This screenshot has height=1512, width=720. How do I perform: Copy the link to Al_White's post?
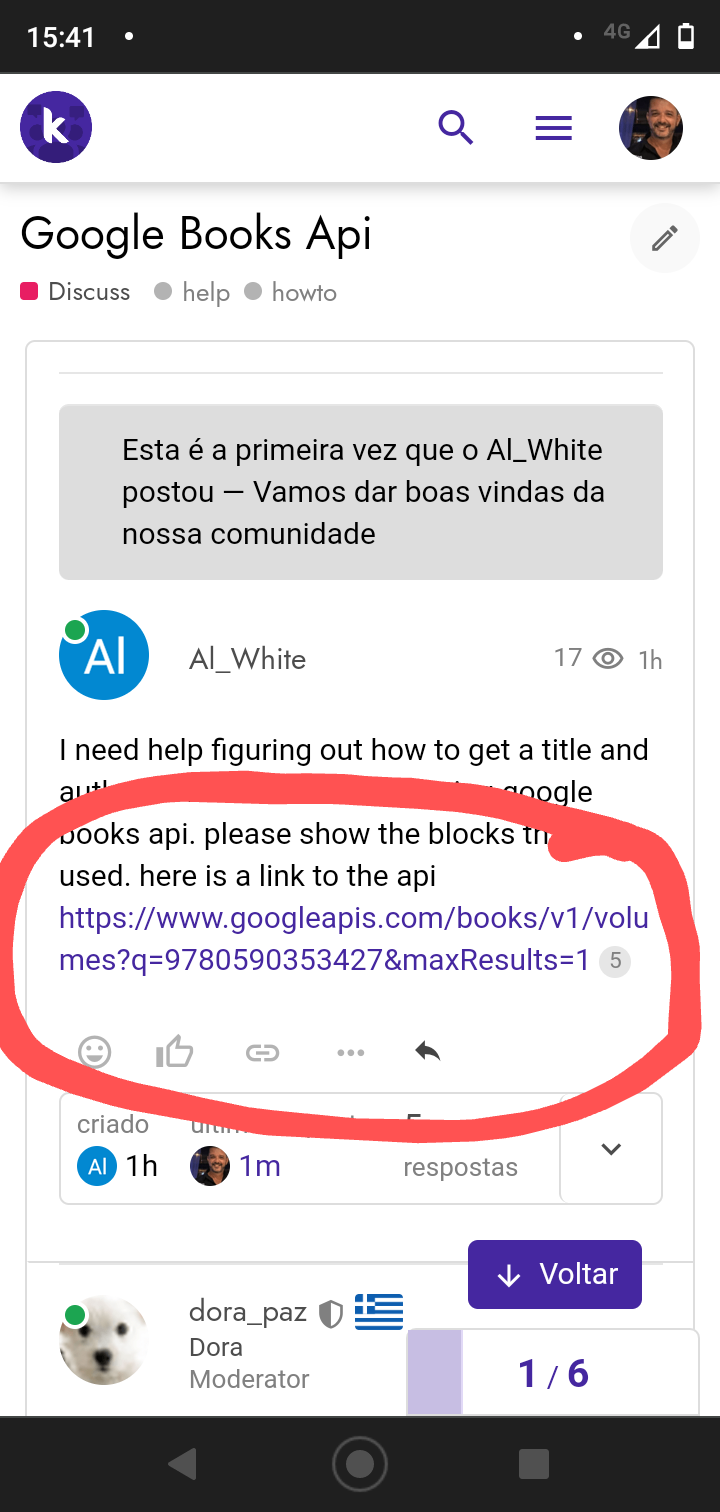click(x=262, y=1052)
